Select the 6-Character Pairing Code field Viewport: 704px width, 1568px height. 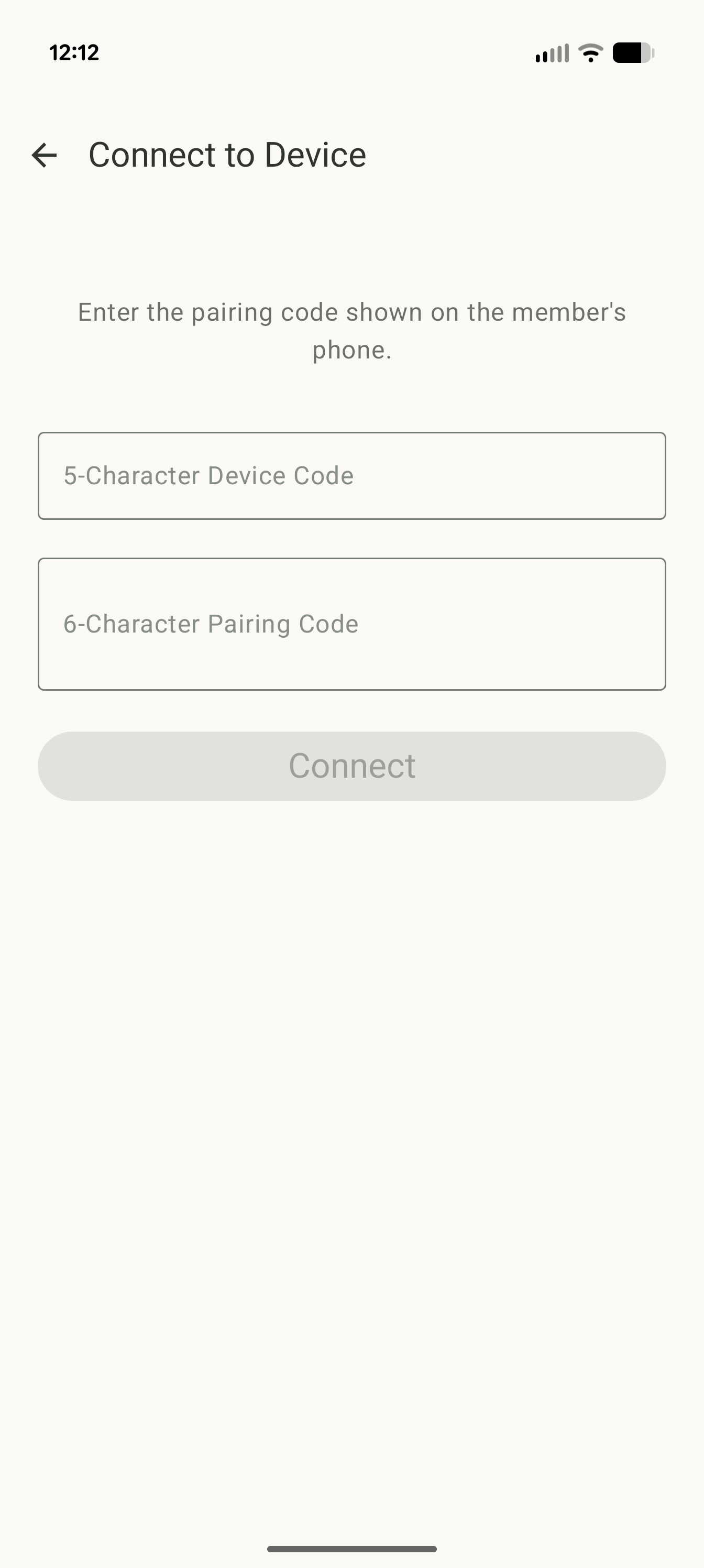tap(351, 623)
